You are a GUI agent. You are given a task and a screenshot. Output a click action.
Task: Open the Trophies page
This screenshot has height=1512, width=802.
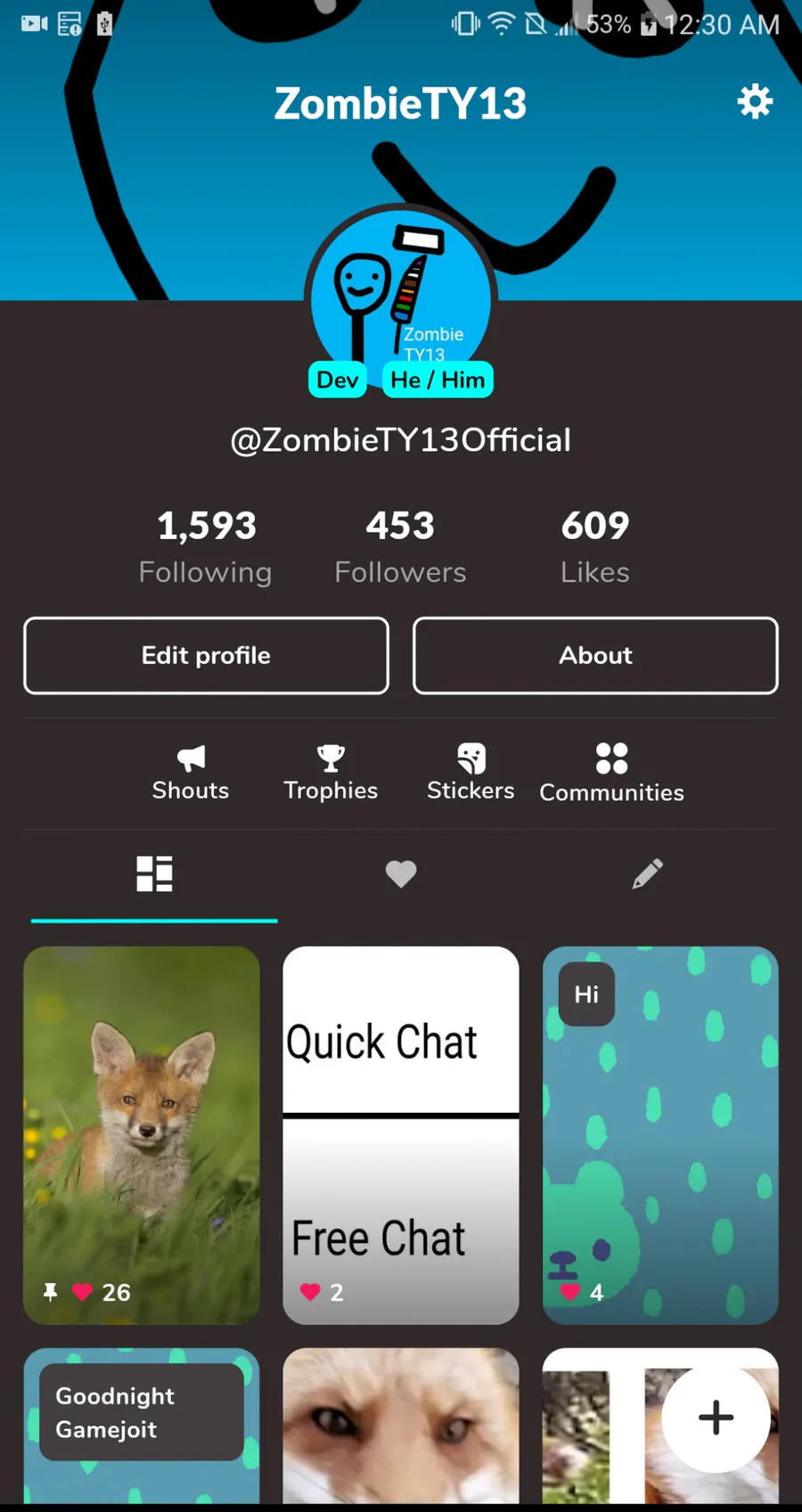click(331, 773)
